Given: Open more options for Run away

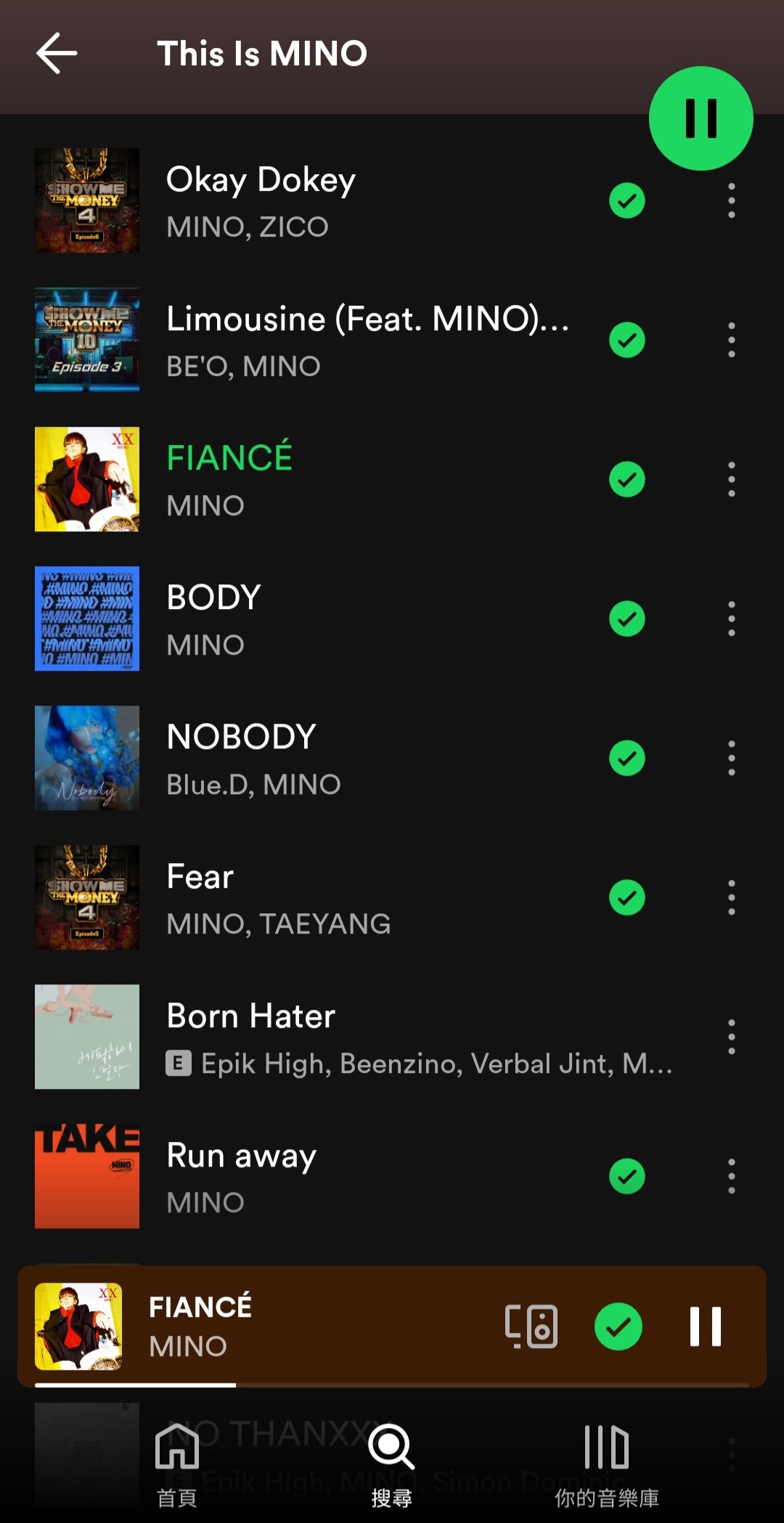Looking at the screenshot, I should [731, 1177].
